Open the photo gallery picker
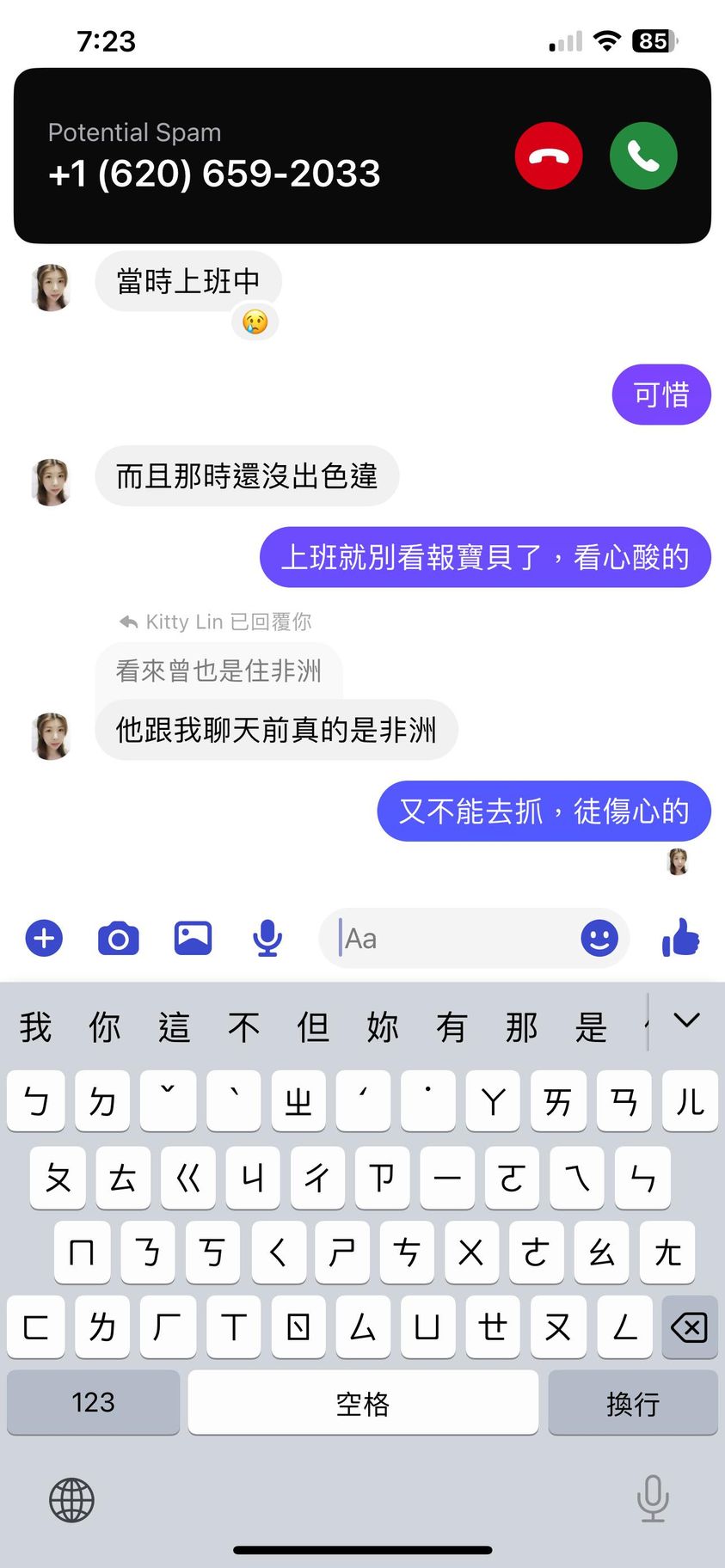Screen dimensions: 725x1568 (193, 938)
